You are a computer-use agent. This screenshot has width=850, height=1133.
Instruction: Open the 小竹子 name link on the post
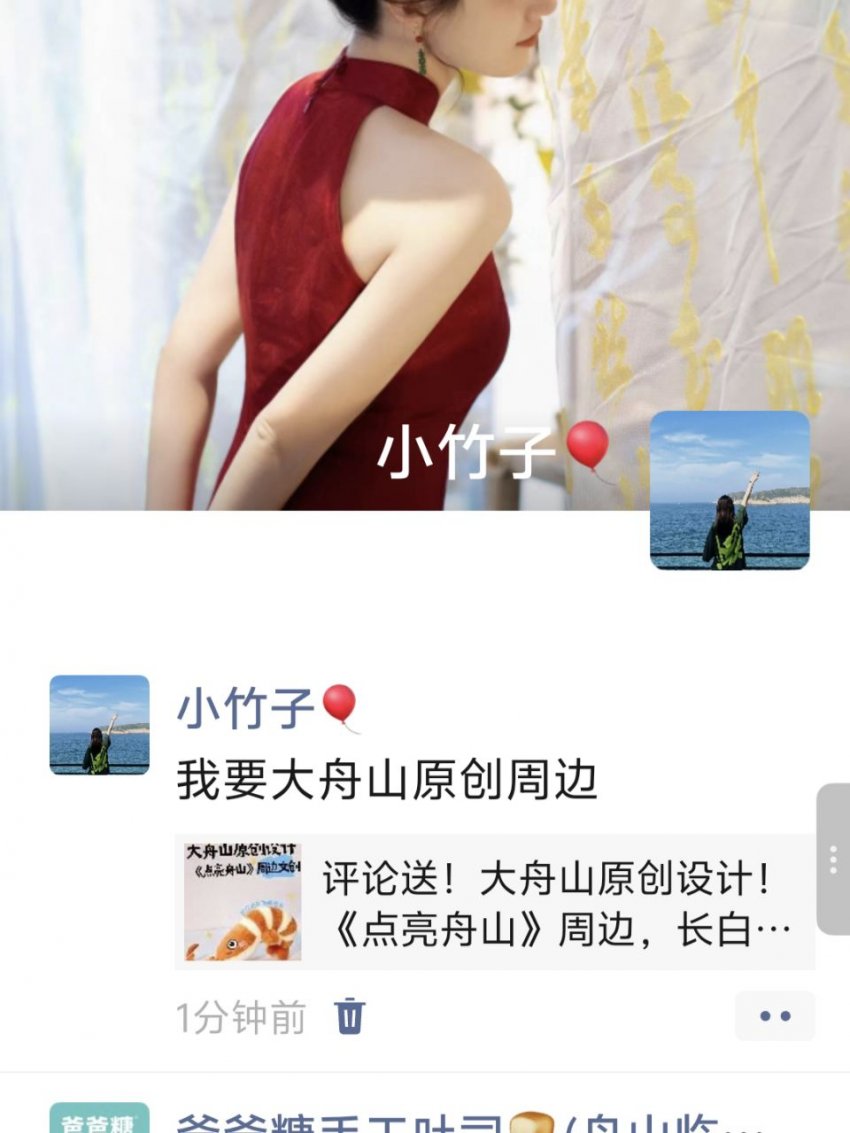click(246, 708)
